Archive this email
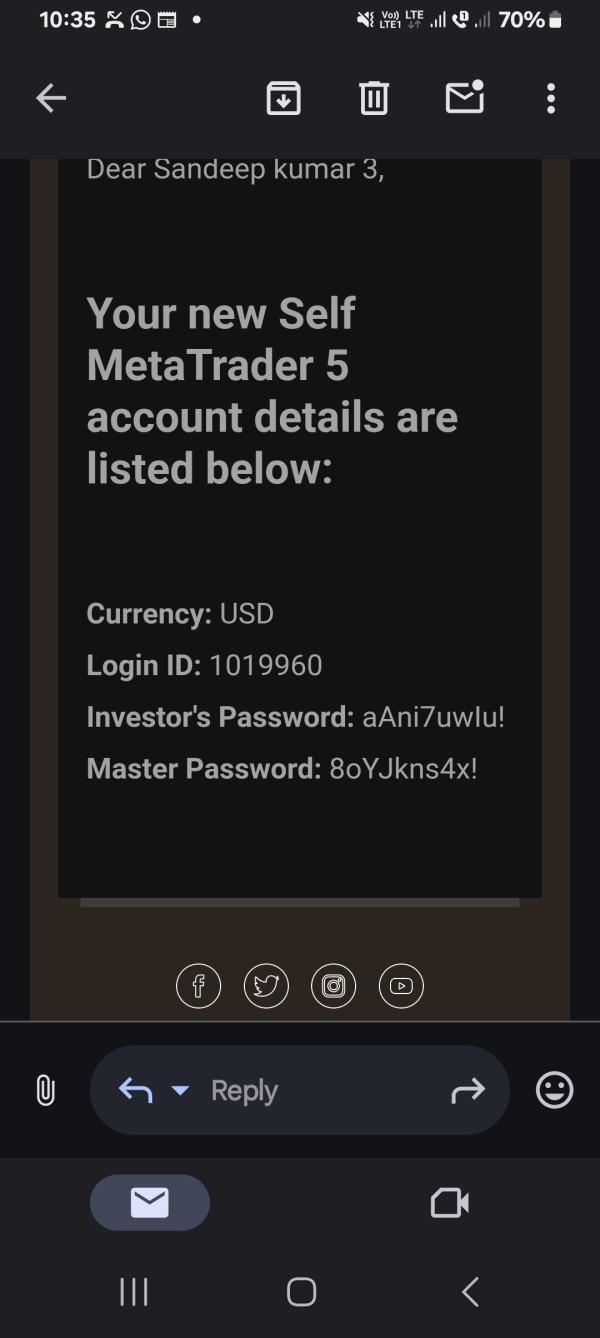Image resolution: width=600 pixels, height=1338 pixels. pos(284,98)
